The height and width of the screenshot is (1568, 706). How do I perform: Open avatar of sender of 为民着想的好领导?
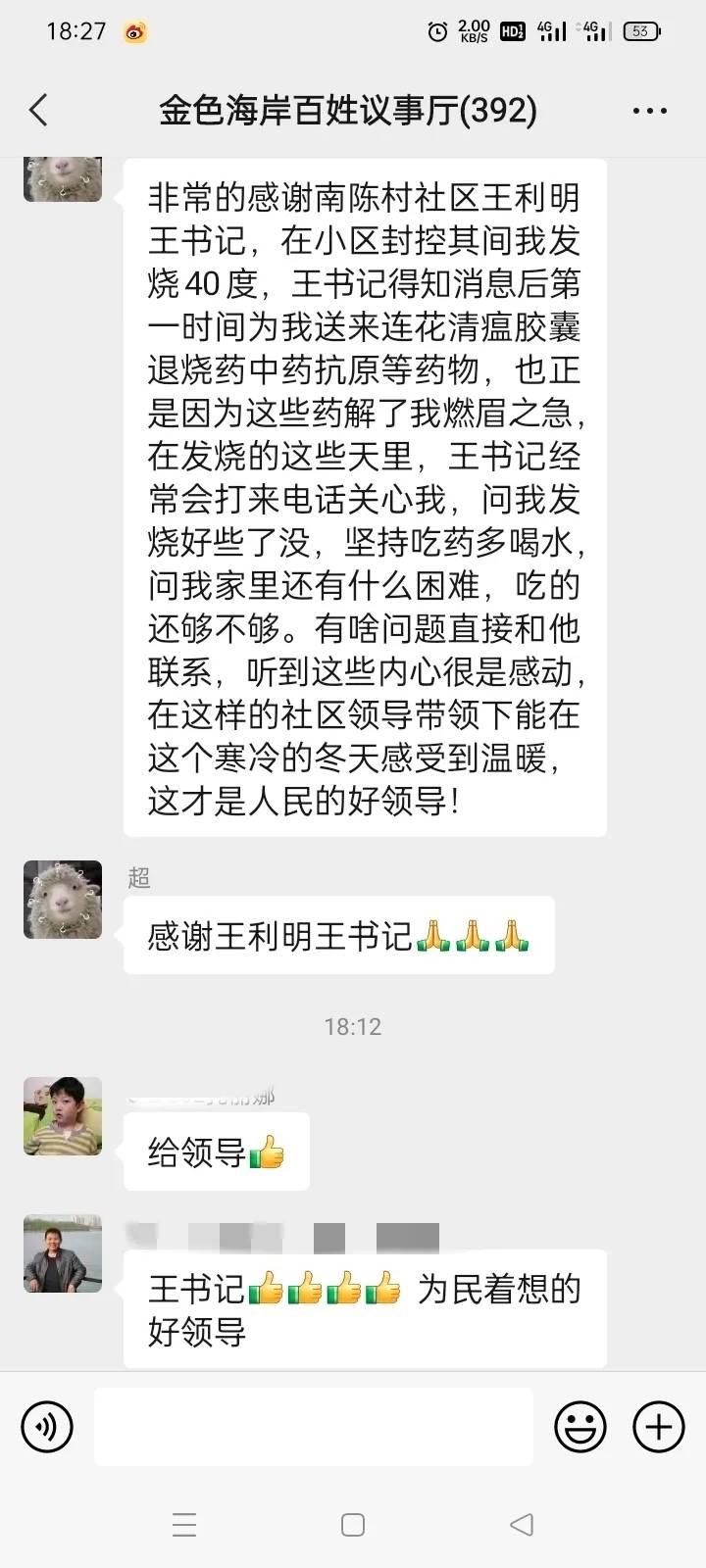click(63, 1253)
